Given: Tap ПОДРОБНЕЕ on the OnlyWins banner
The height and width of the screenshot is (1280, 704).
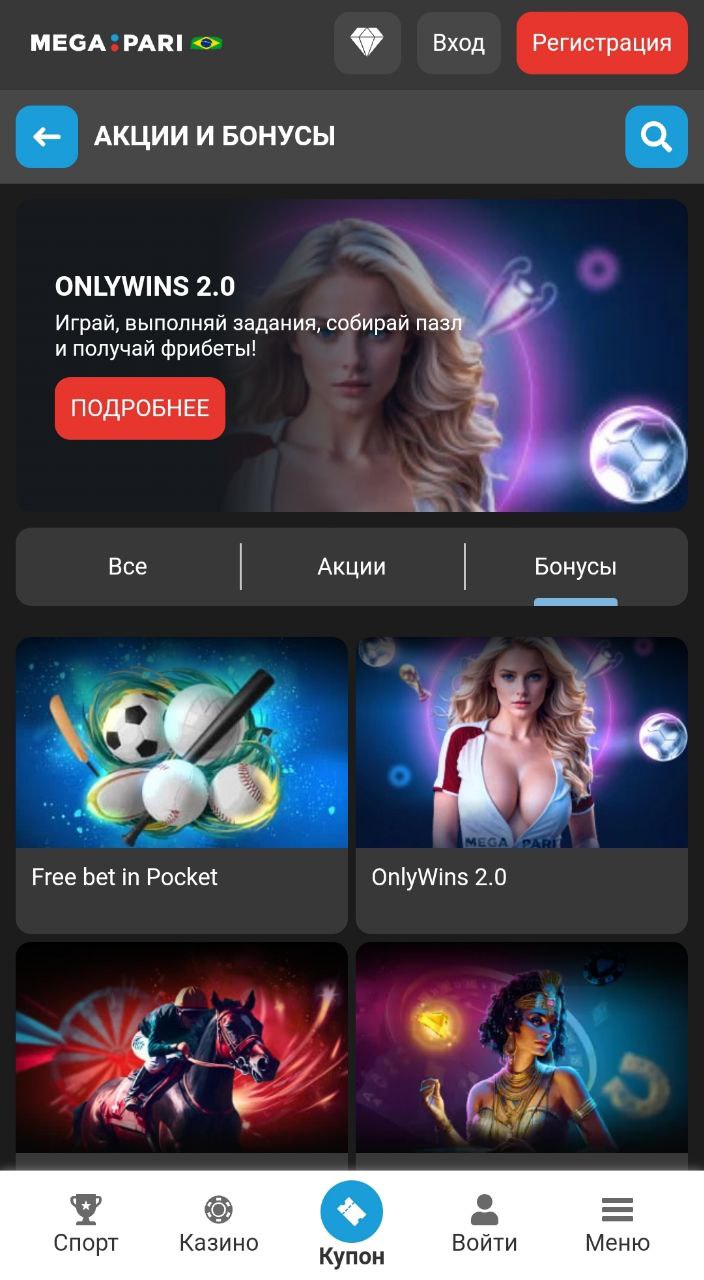Looking at the screenshot, I should (140, 408).
